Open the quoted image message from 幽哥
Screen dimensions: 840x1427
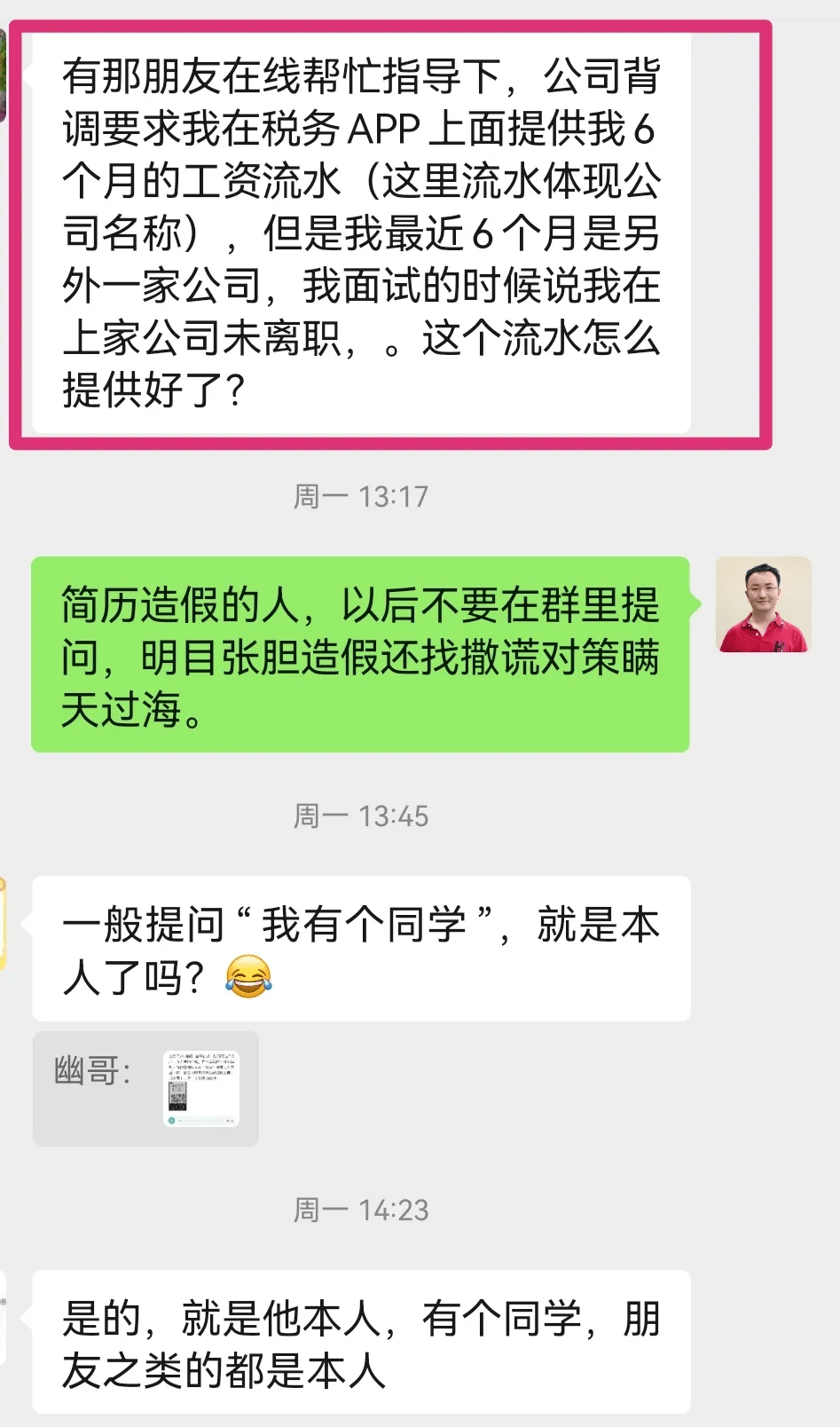[201, 1088]
